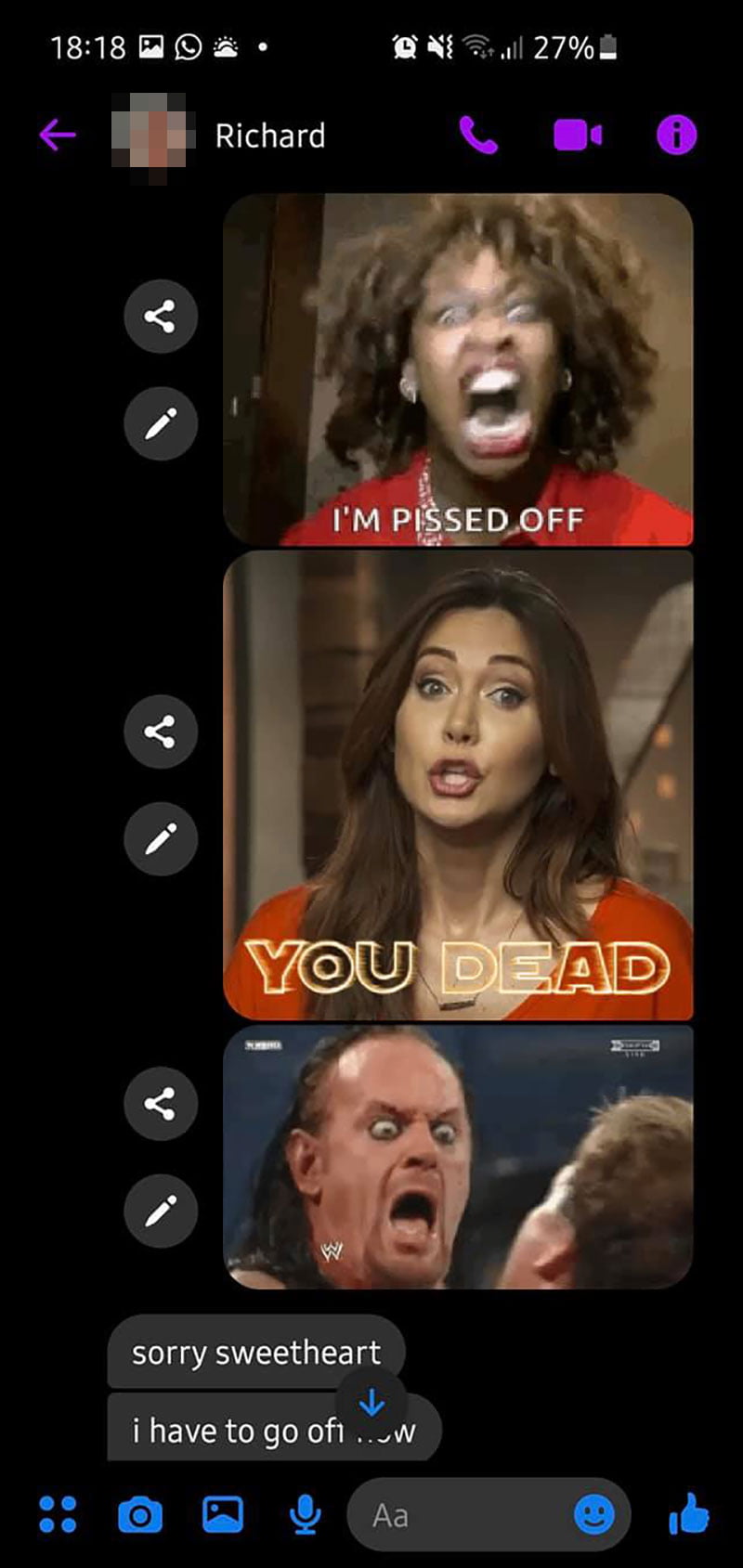Open the camera to take a photo
The image size is (743, 1568).
[140, 1515]
